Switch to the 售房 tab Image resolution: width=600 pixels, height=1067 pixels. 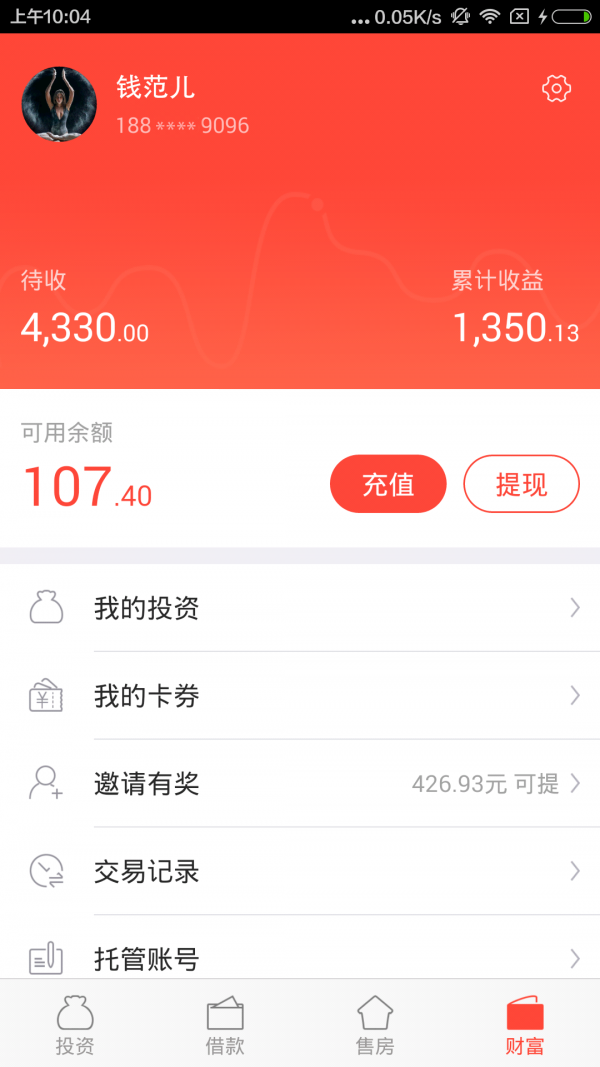375,1024
